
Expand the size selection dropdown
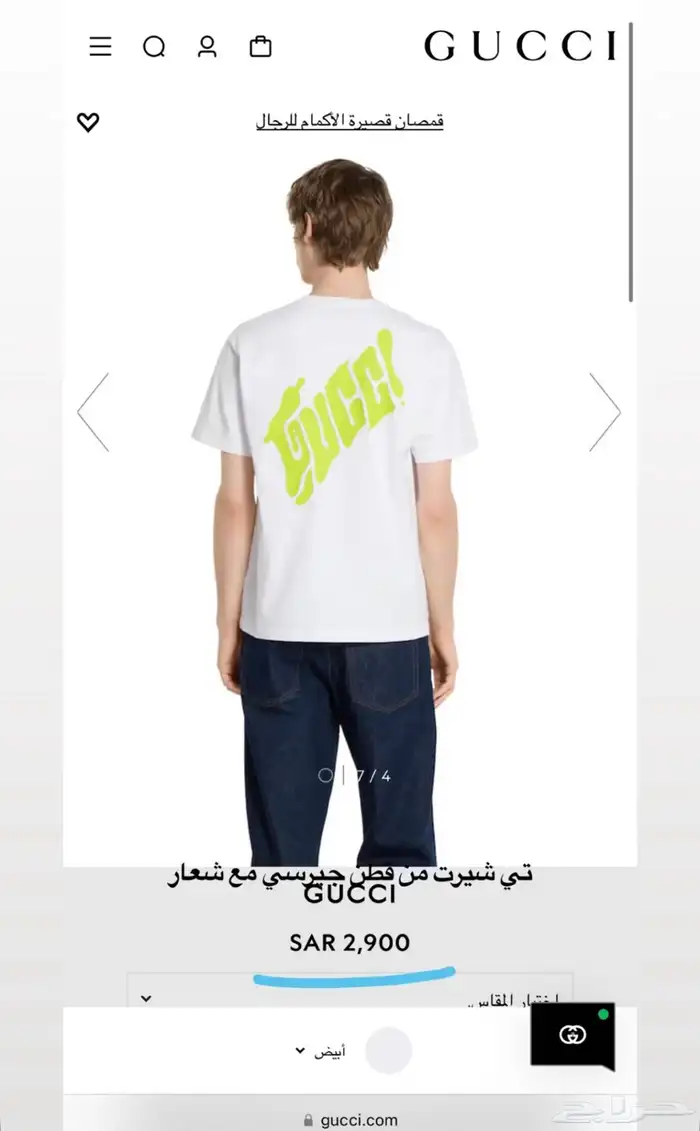tap(350, 990)
